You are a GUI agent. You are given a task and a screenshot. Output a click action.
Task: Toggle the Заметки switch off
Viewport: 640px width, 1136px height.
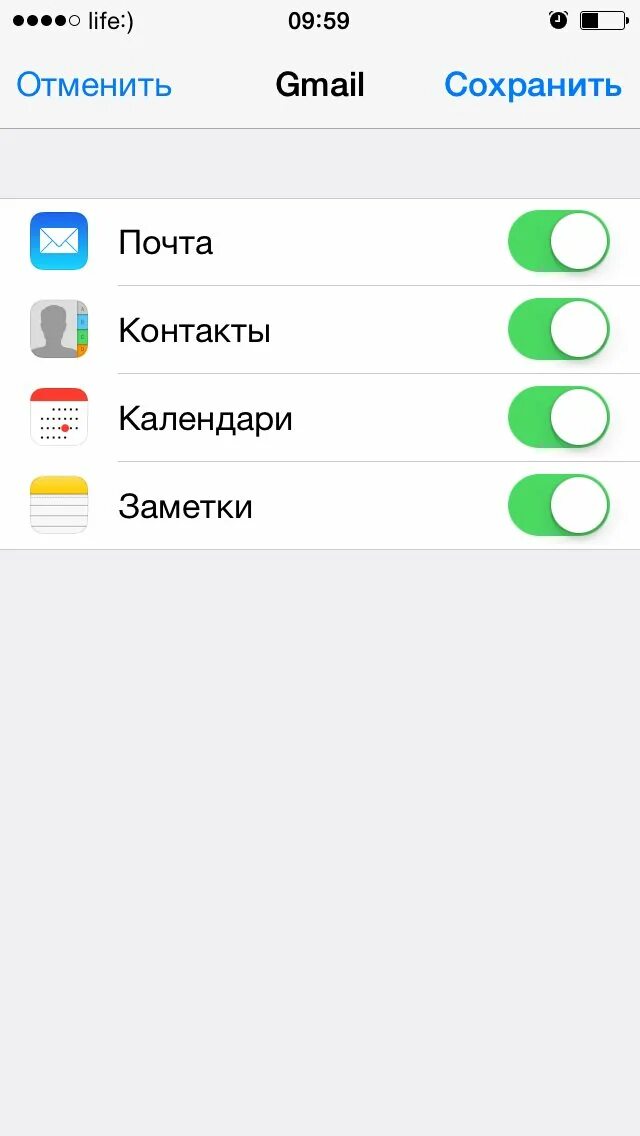coord(559,506)
